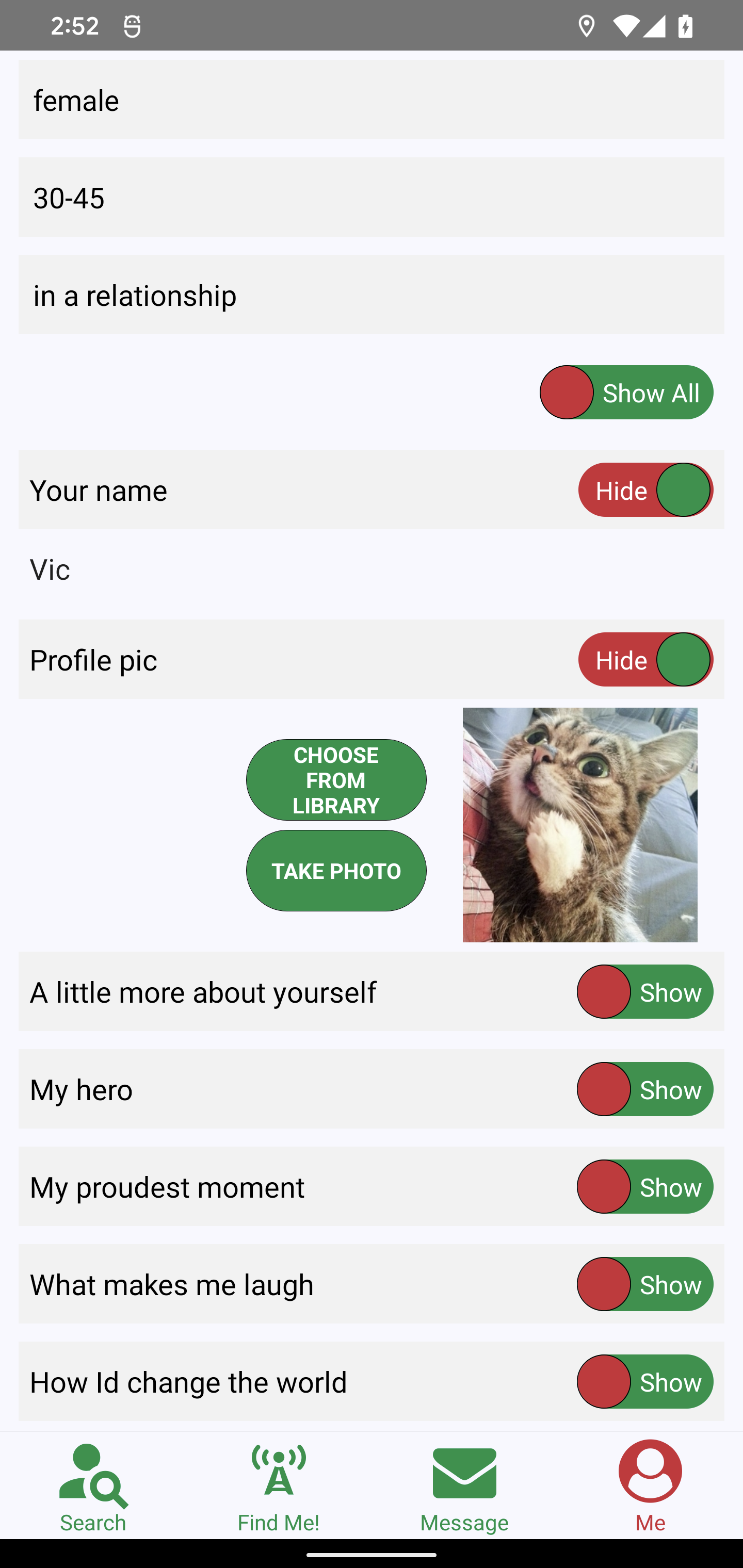Switch on What makes me laugh

[x=645, y=1284]
